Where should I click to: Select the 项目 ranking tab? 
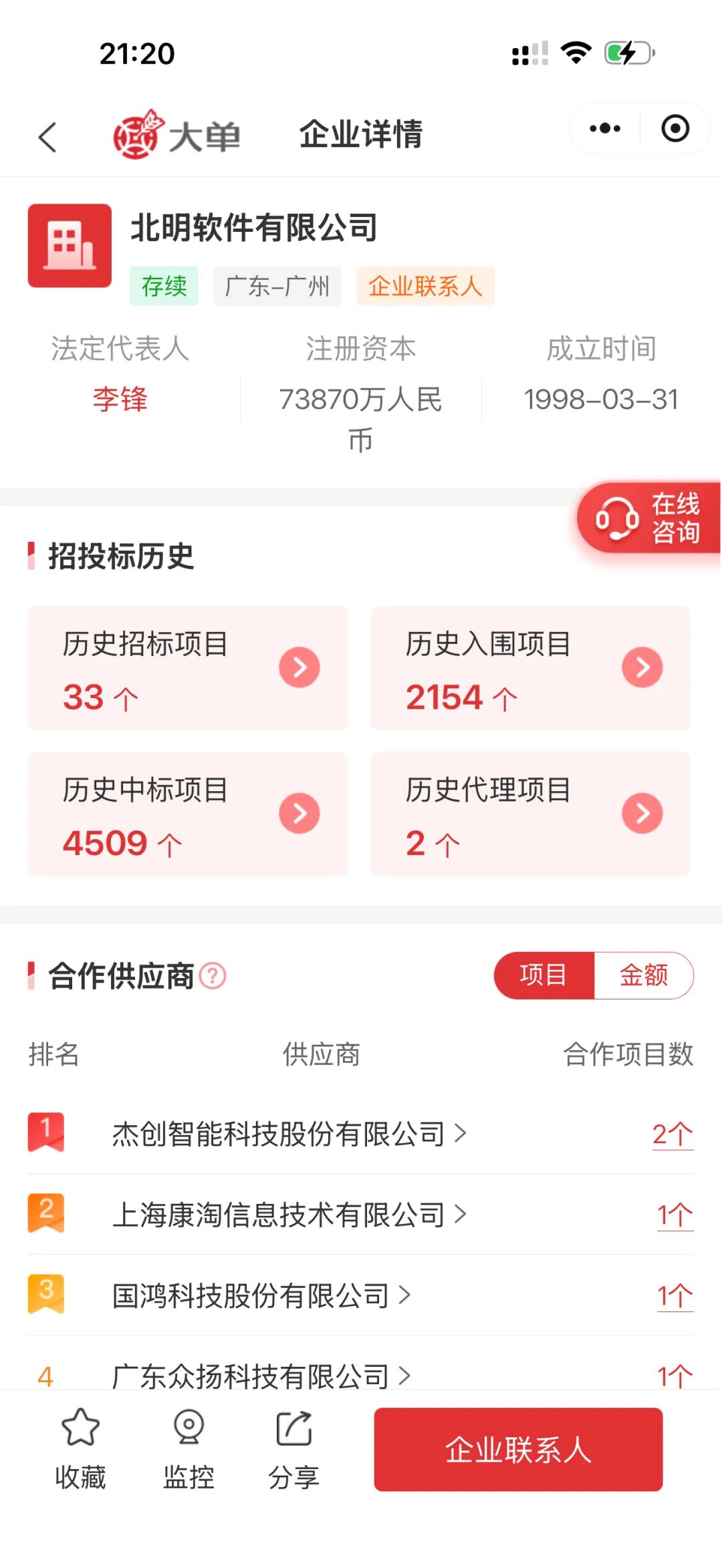tap(544, 975)
